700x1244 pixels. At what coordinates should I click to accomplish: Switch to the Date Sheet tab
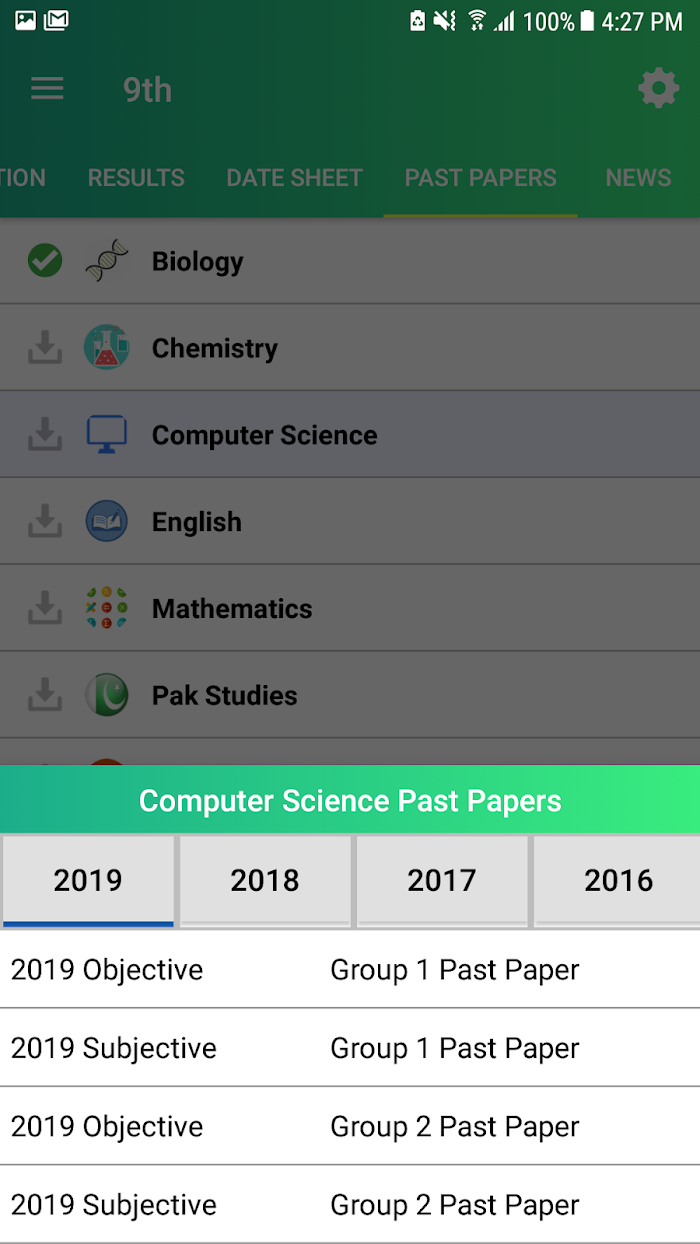294,178
